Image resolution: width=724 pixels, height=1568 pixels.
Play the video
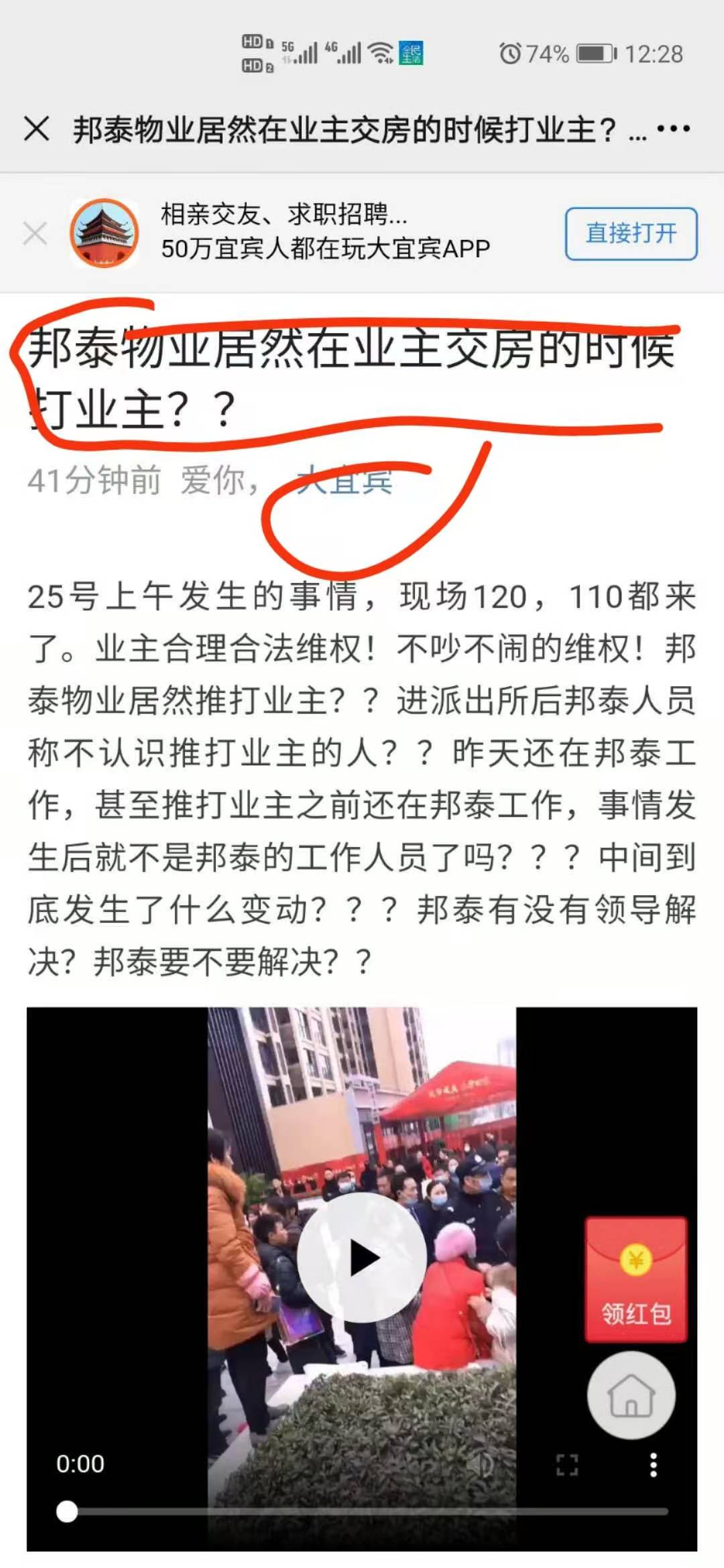coord(362,1258)
